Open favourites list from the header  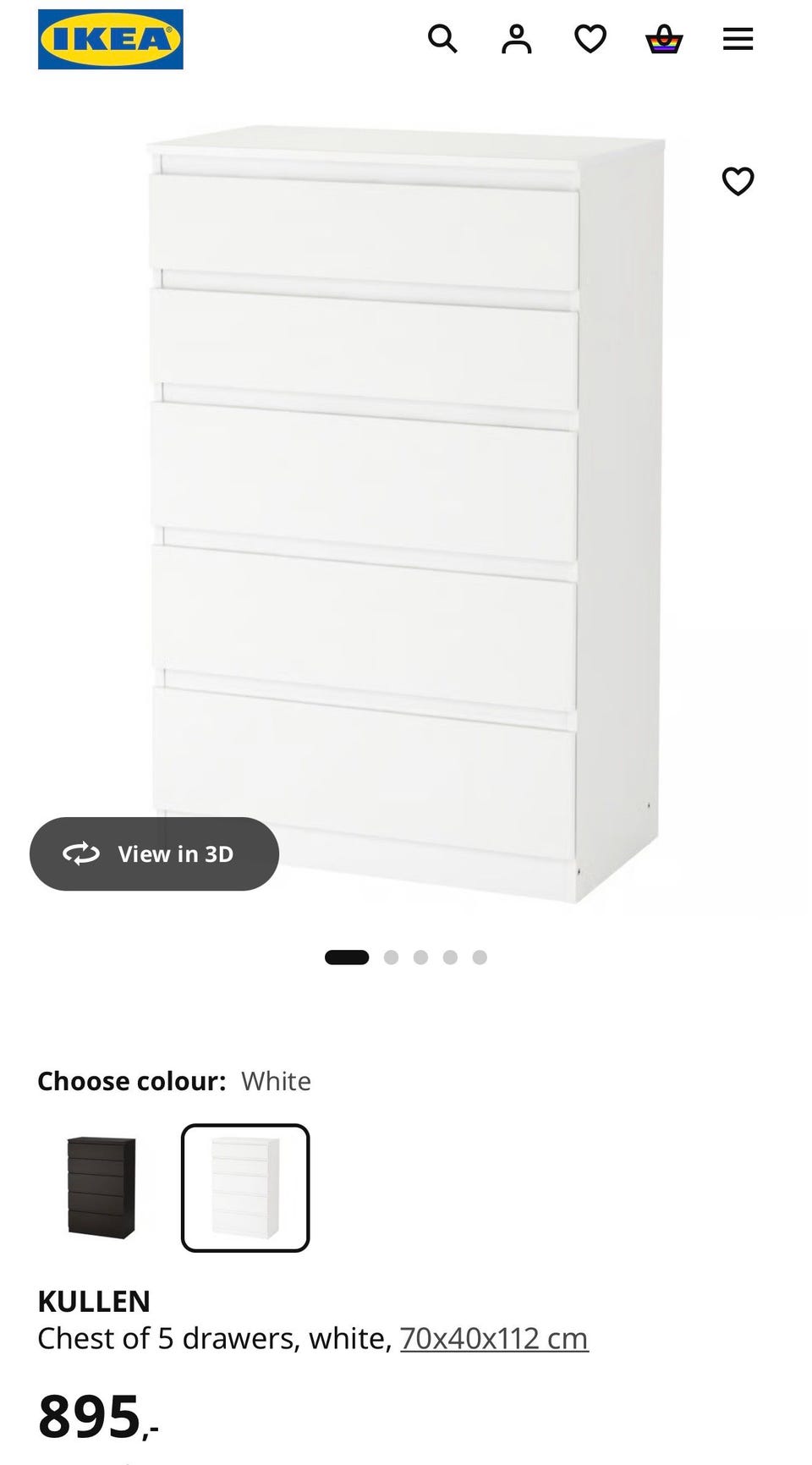coord(590,39)
